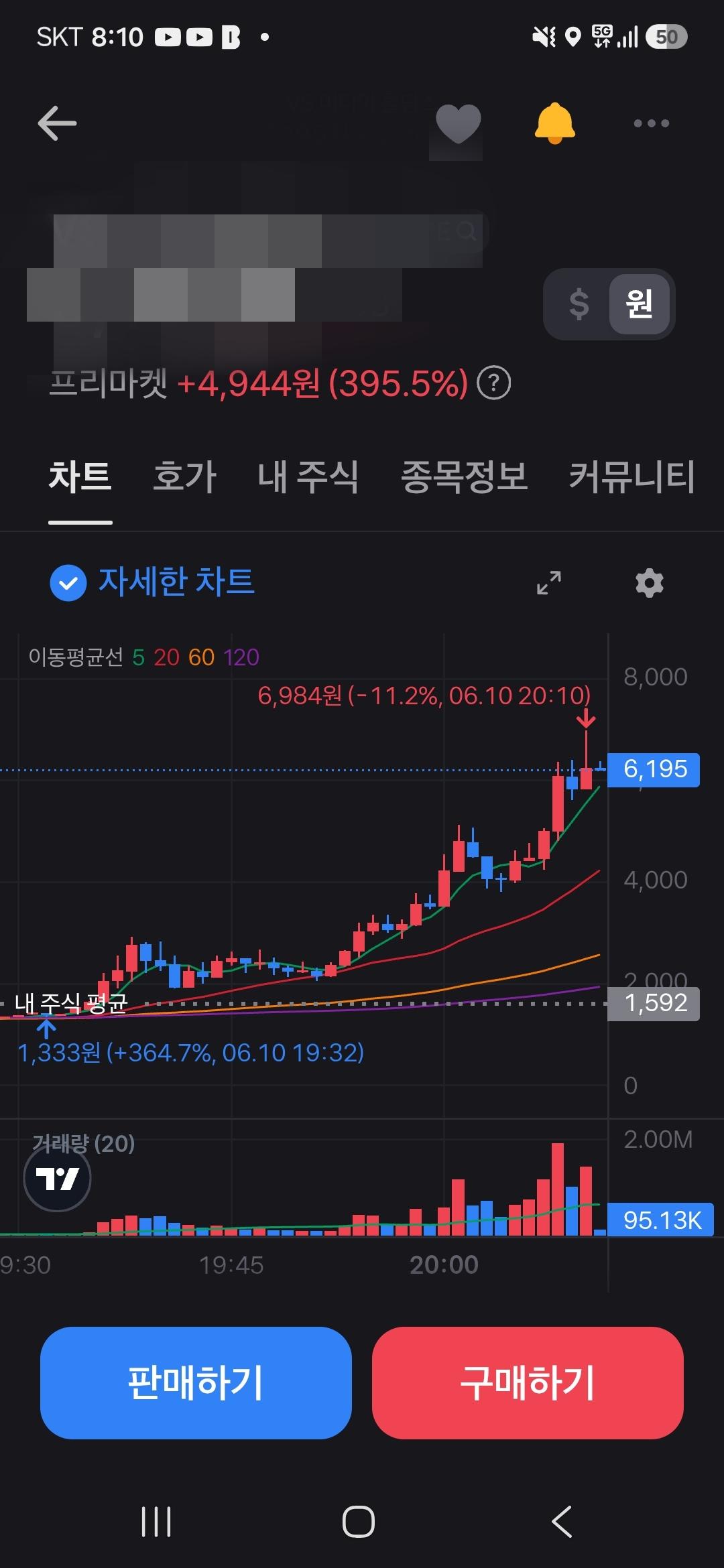Select the 차트 tab
This screenshot has width=724, height=1568.
[x=80, y=477]
